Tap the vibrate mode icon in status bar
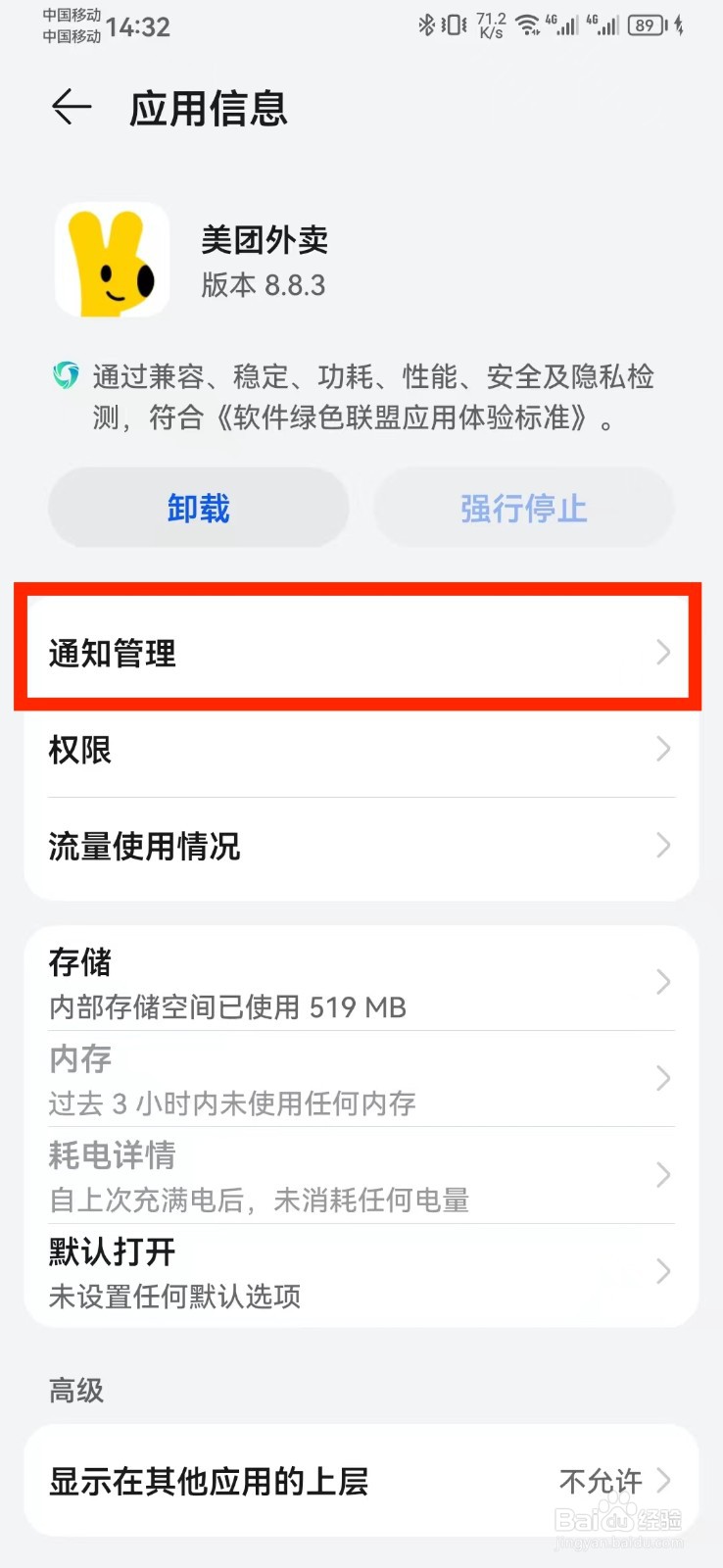This screenshot has height=1568, width=723. point(454,25)
